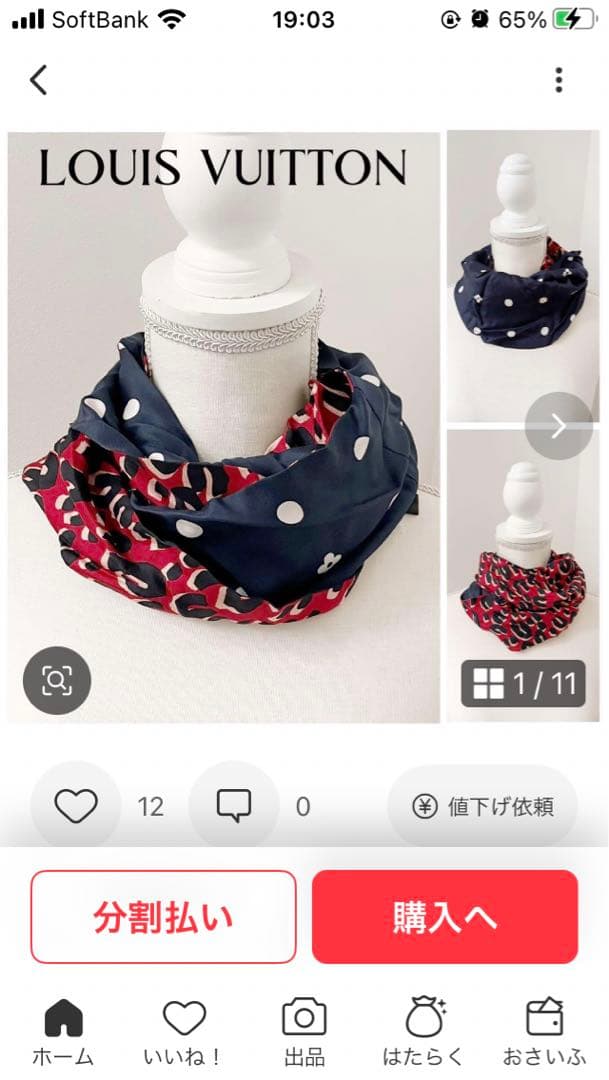Screen dimensions: 609x1080
Task: Open the いいね！ tab
Action: tap(184, 1032)
